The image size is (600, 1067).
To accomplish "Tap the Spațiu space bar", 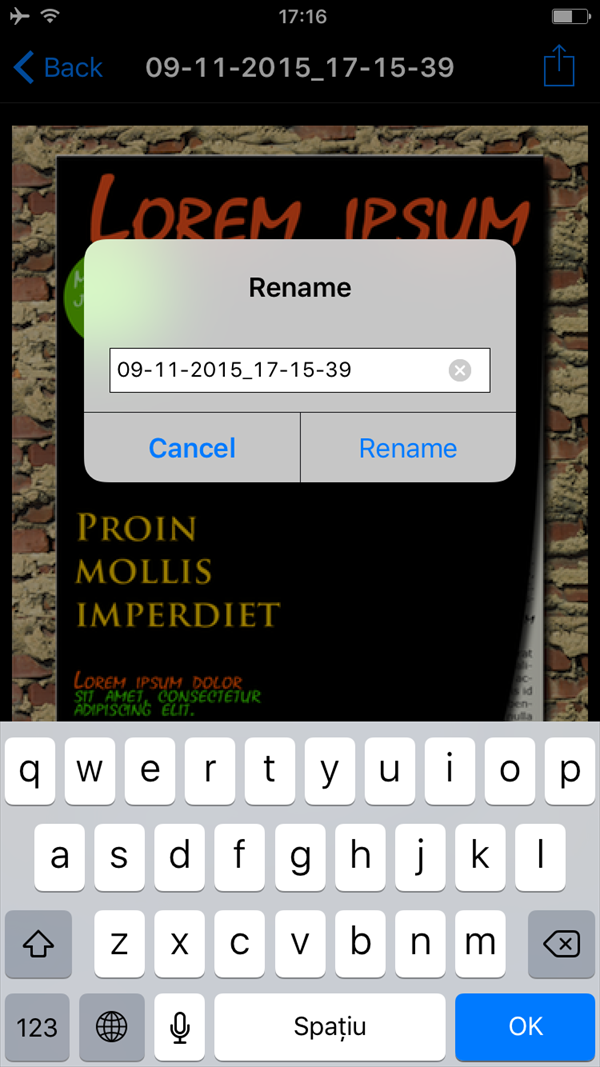I will tap(330, 1027).
